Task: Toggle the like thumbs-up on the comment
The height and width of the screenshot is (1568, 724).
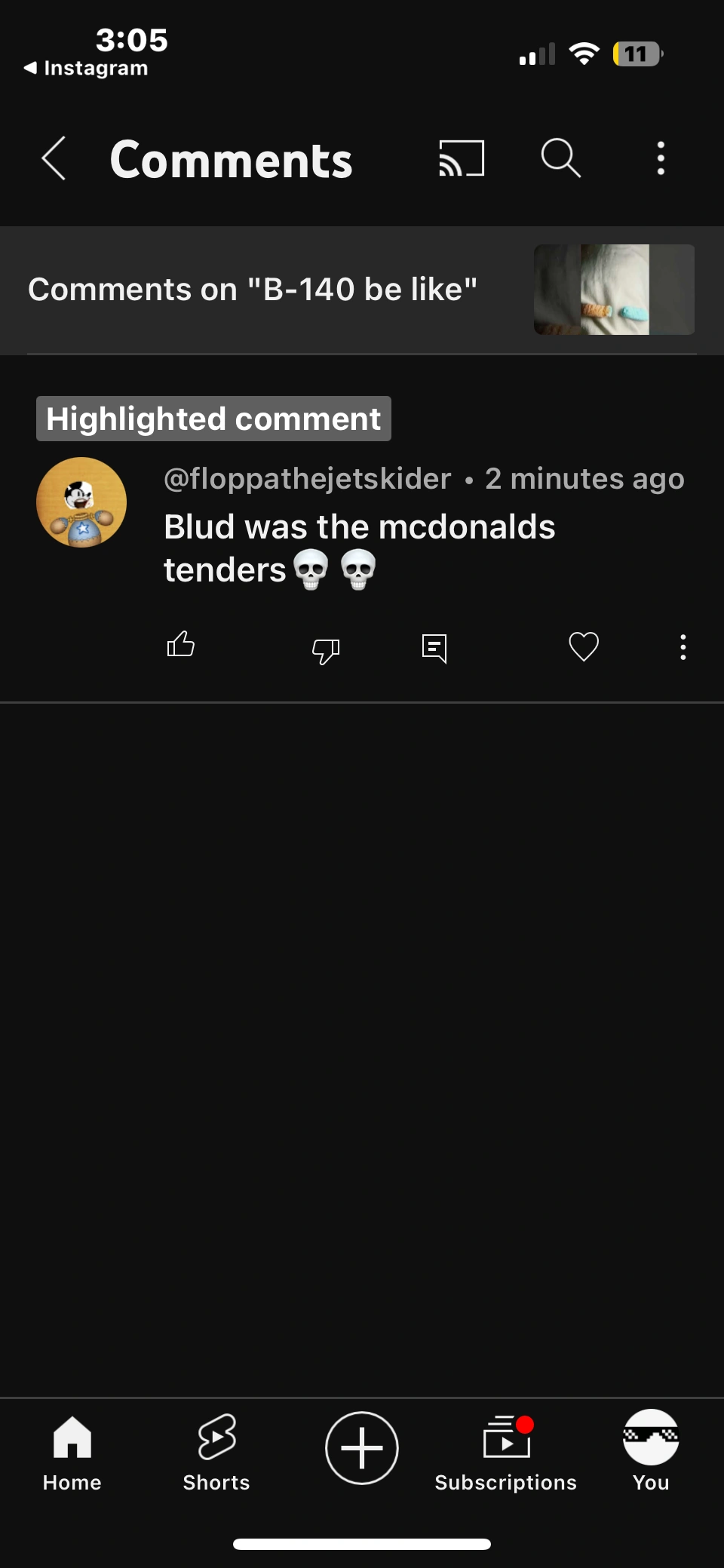Action: point(181,645)
